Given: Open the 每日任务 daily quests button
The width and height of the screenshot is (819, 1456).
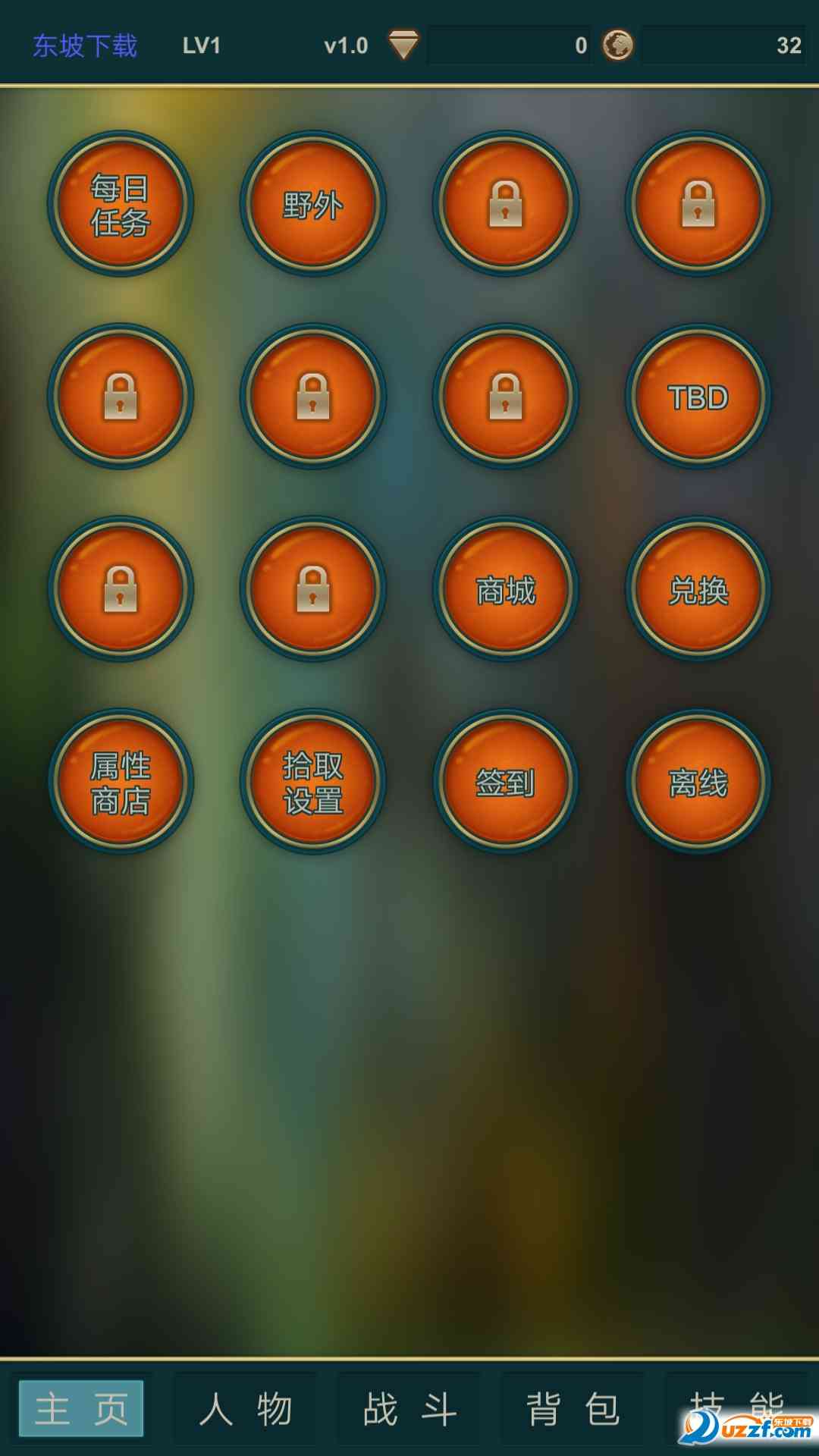Looking at the screenshot, I should pos(121,205).
